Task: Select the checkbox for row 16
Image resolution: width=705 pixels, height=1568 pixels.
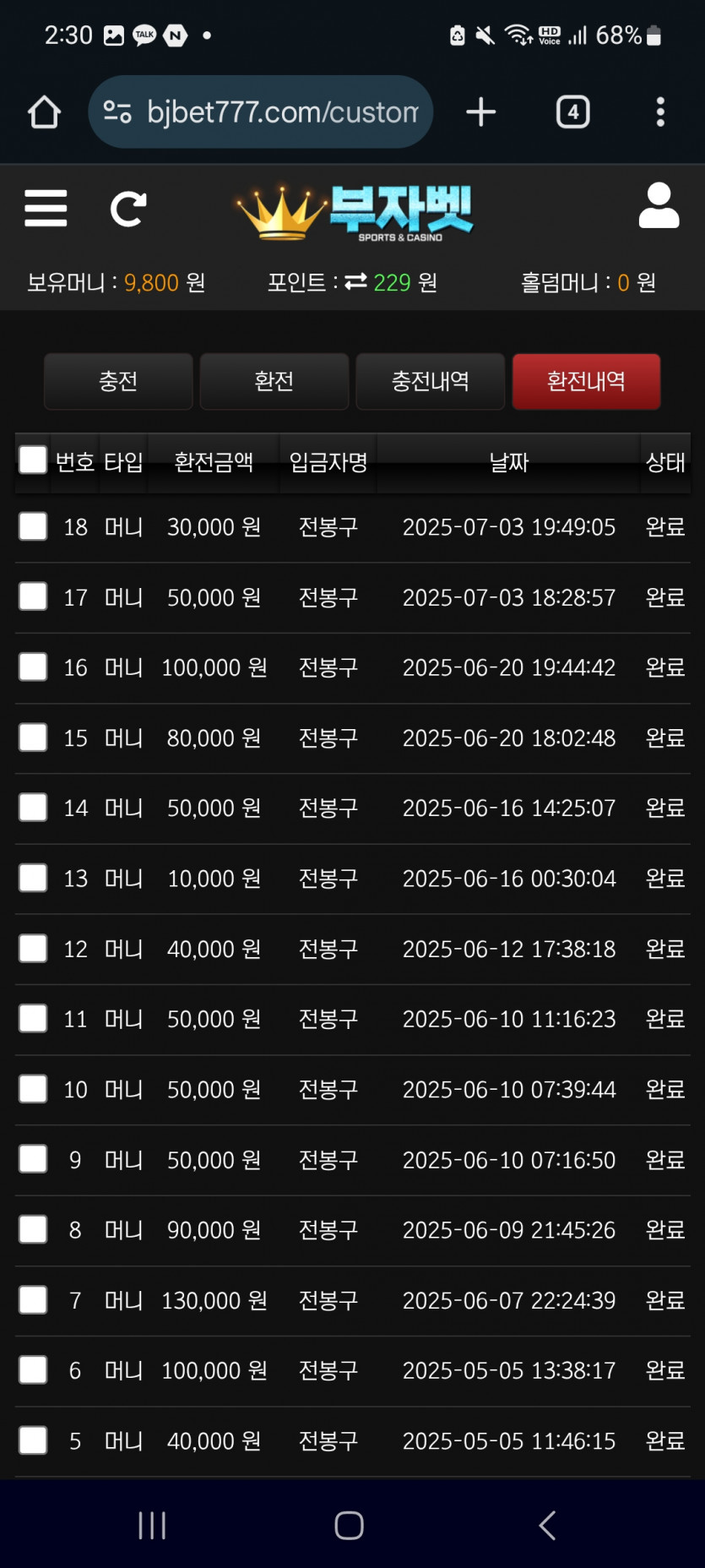Action: pos(33,667)
